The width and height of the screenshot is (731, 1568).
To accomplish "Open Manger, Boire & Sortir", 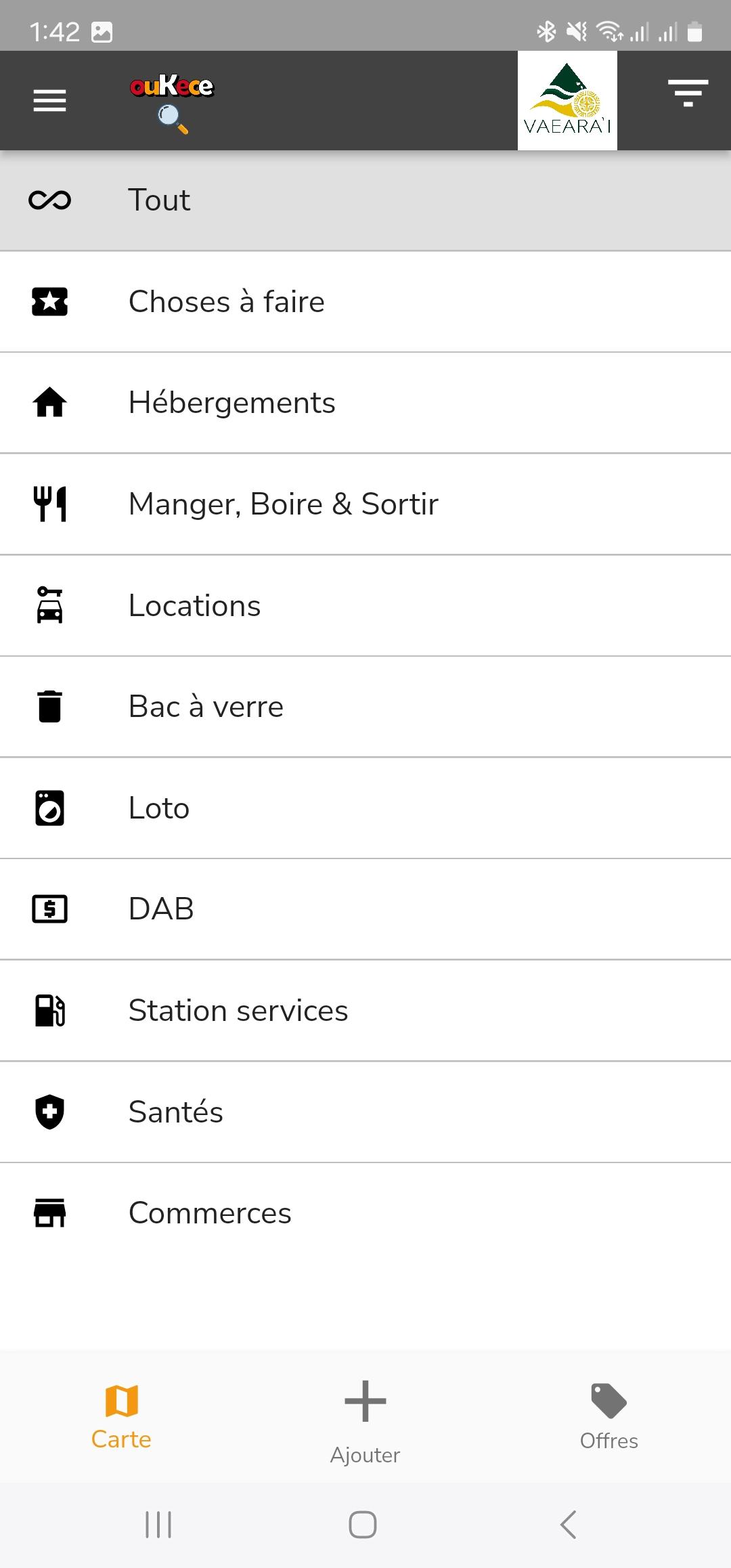I will click(x=365, y=504).
